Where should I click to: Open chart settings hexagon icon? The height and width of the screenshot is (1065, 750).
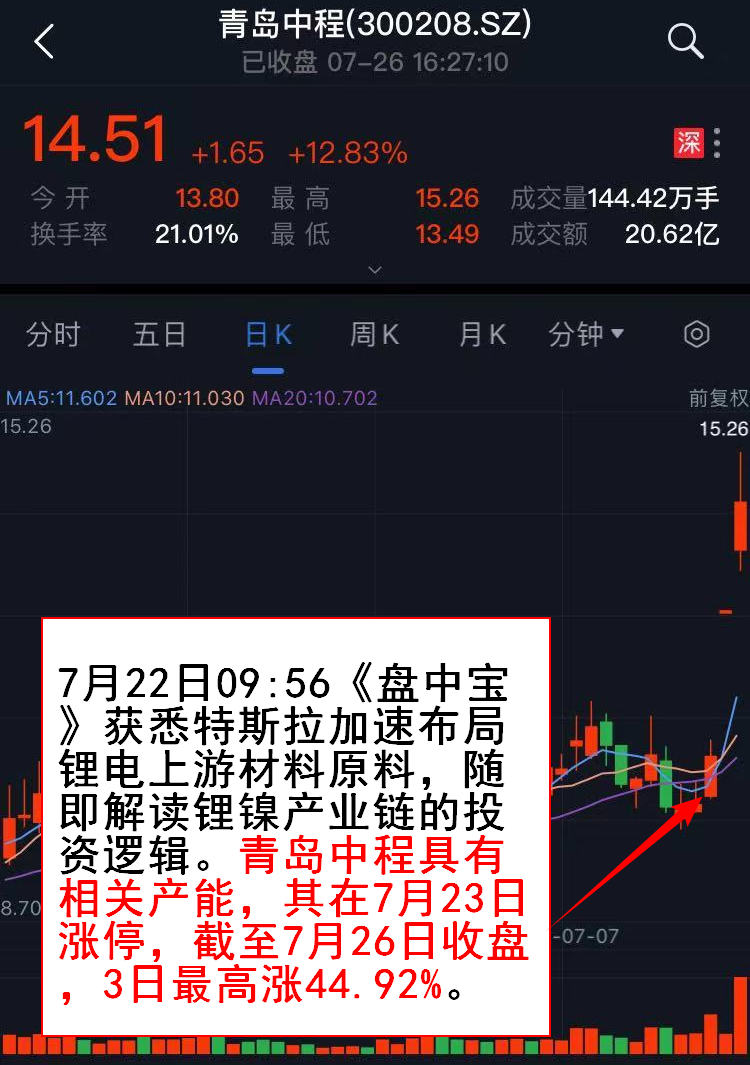[697, 335]
